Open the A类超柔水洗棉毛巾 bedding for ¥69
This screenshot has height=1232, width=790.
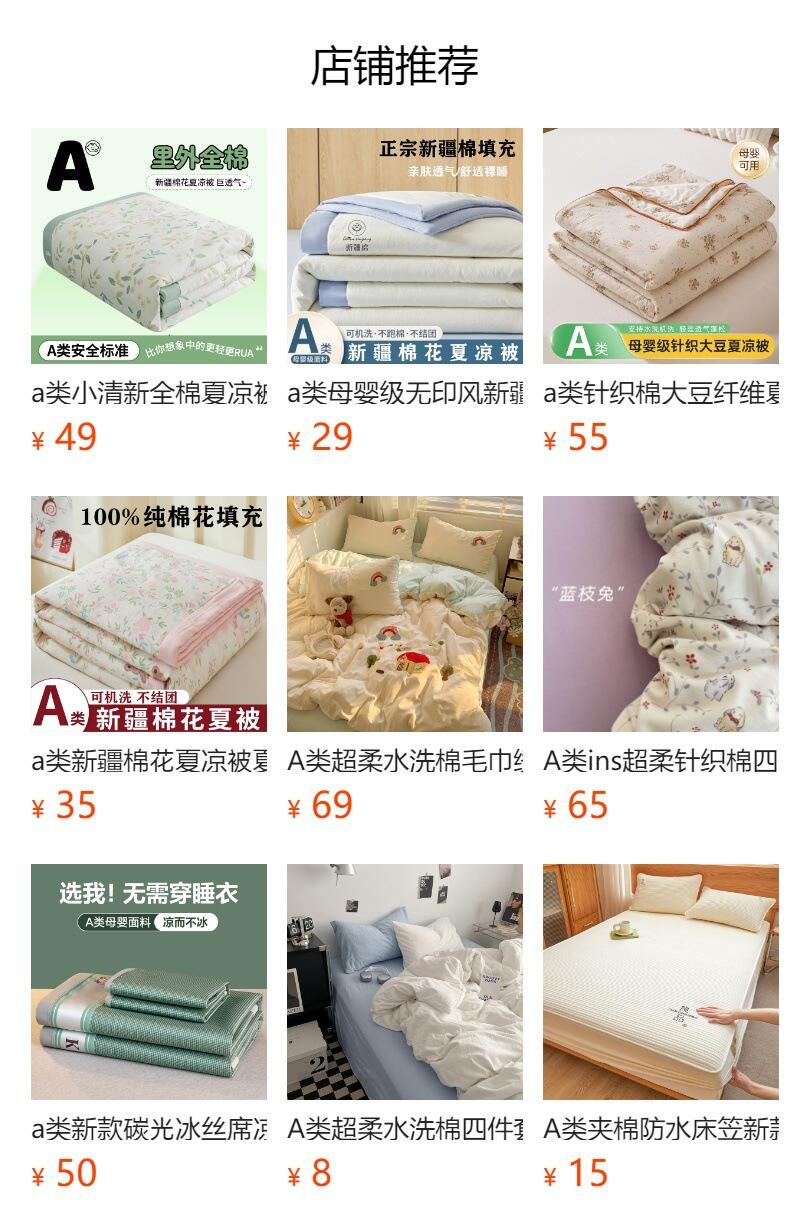click(x=405, y=614)
